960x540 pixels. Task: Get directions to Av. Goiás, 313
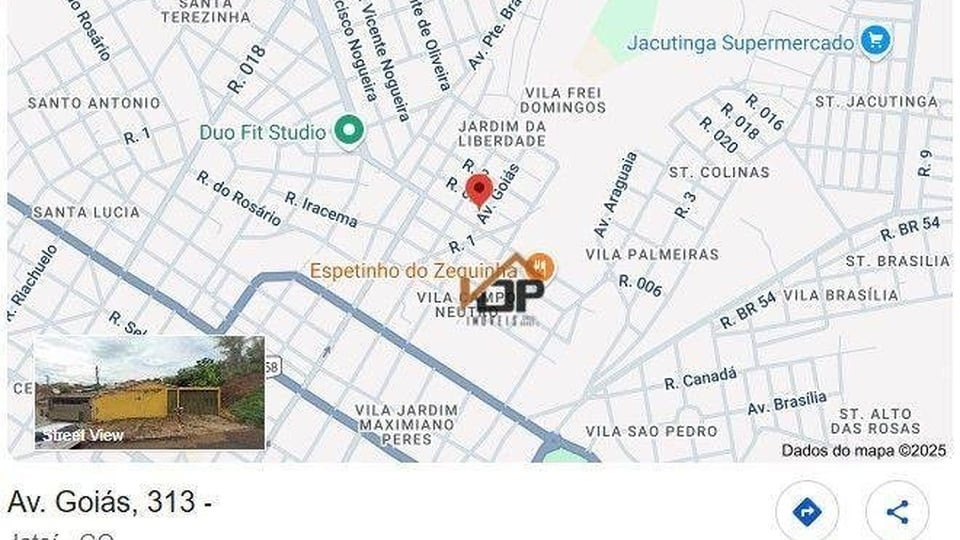[806, 513]
